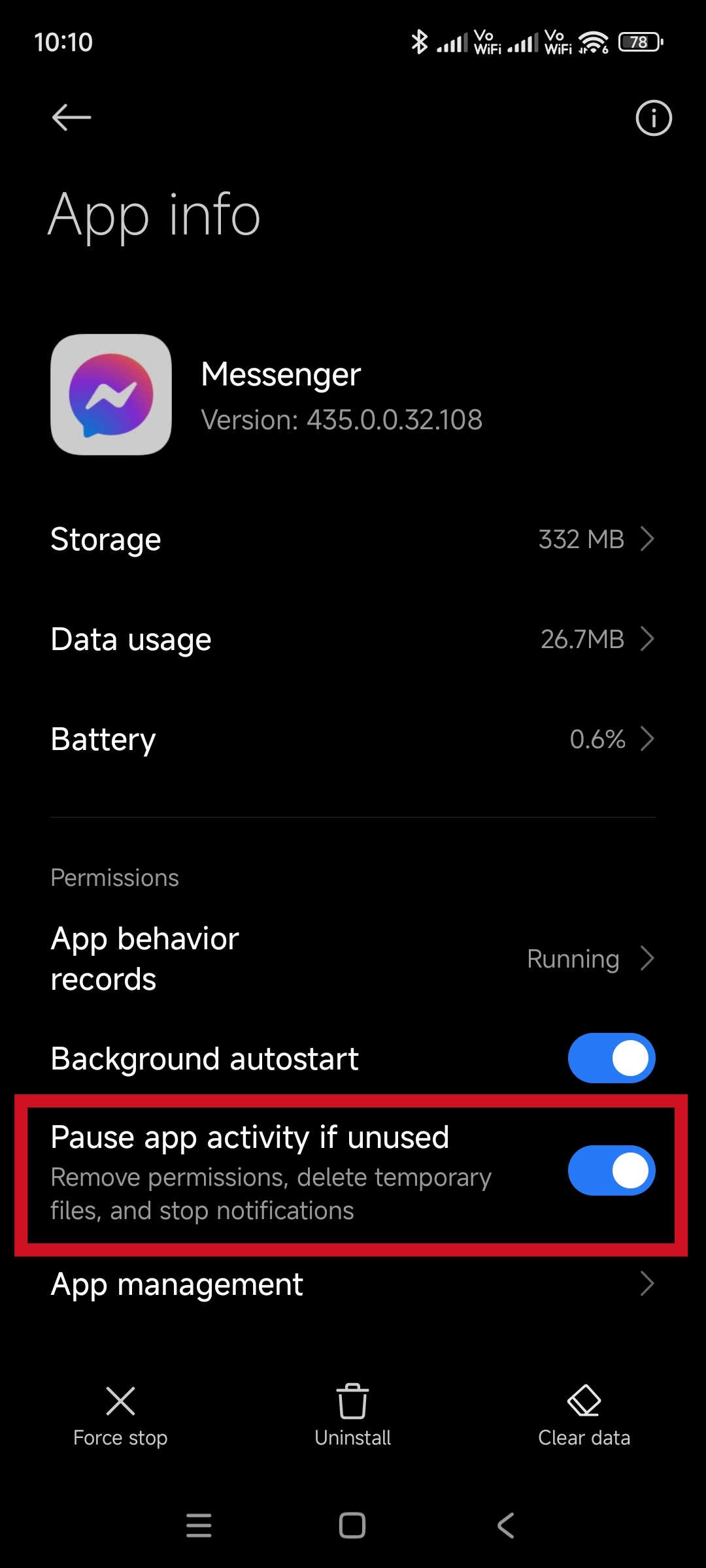Open the info icon at top right
The height and width of the screenshot is (1568, 706).
[x=653, y=118]
